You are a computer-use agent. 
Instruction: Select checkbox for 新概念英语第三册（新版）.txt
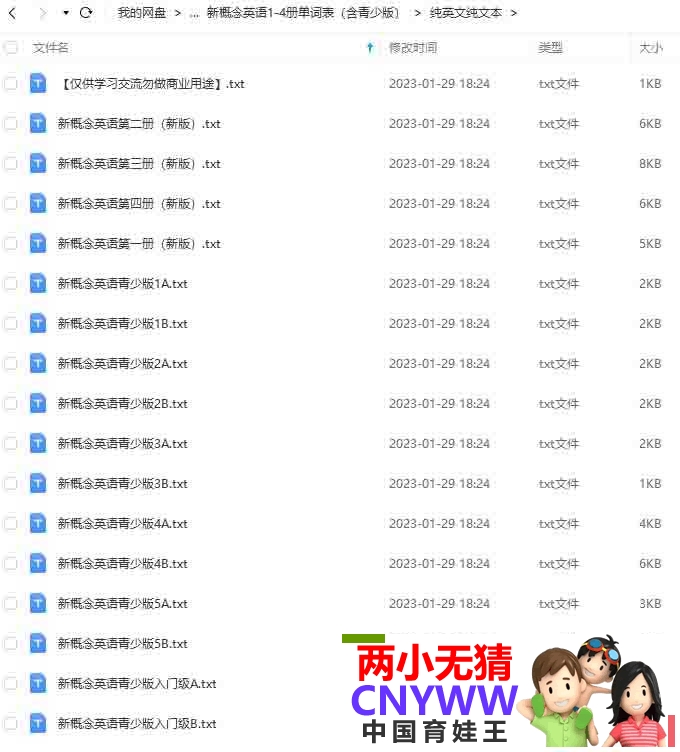(x=11, y=164)
